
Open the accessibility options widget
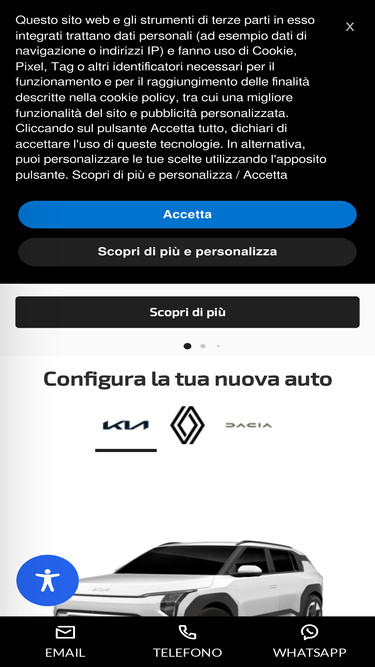coord(48,580)
